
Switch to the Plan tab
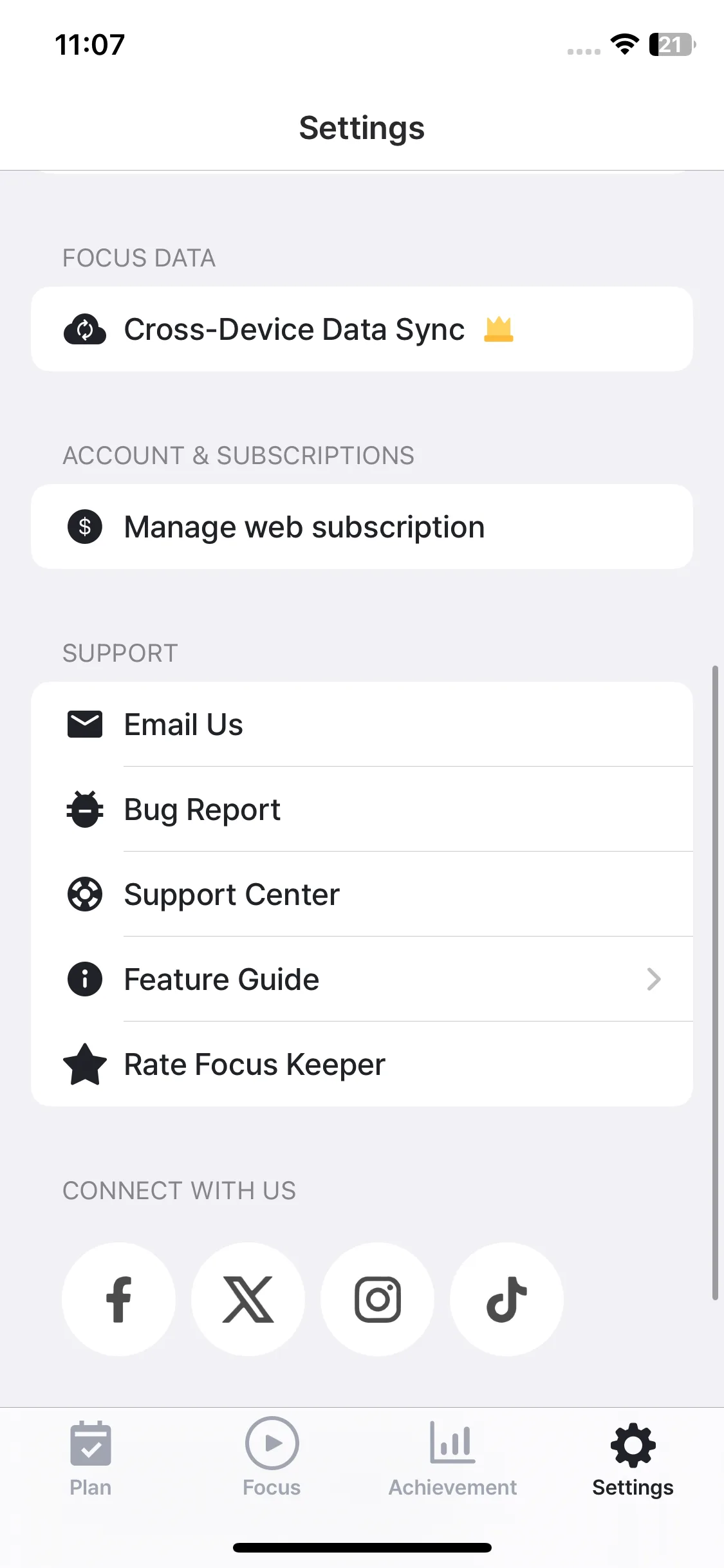(x=91, y=1459)
